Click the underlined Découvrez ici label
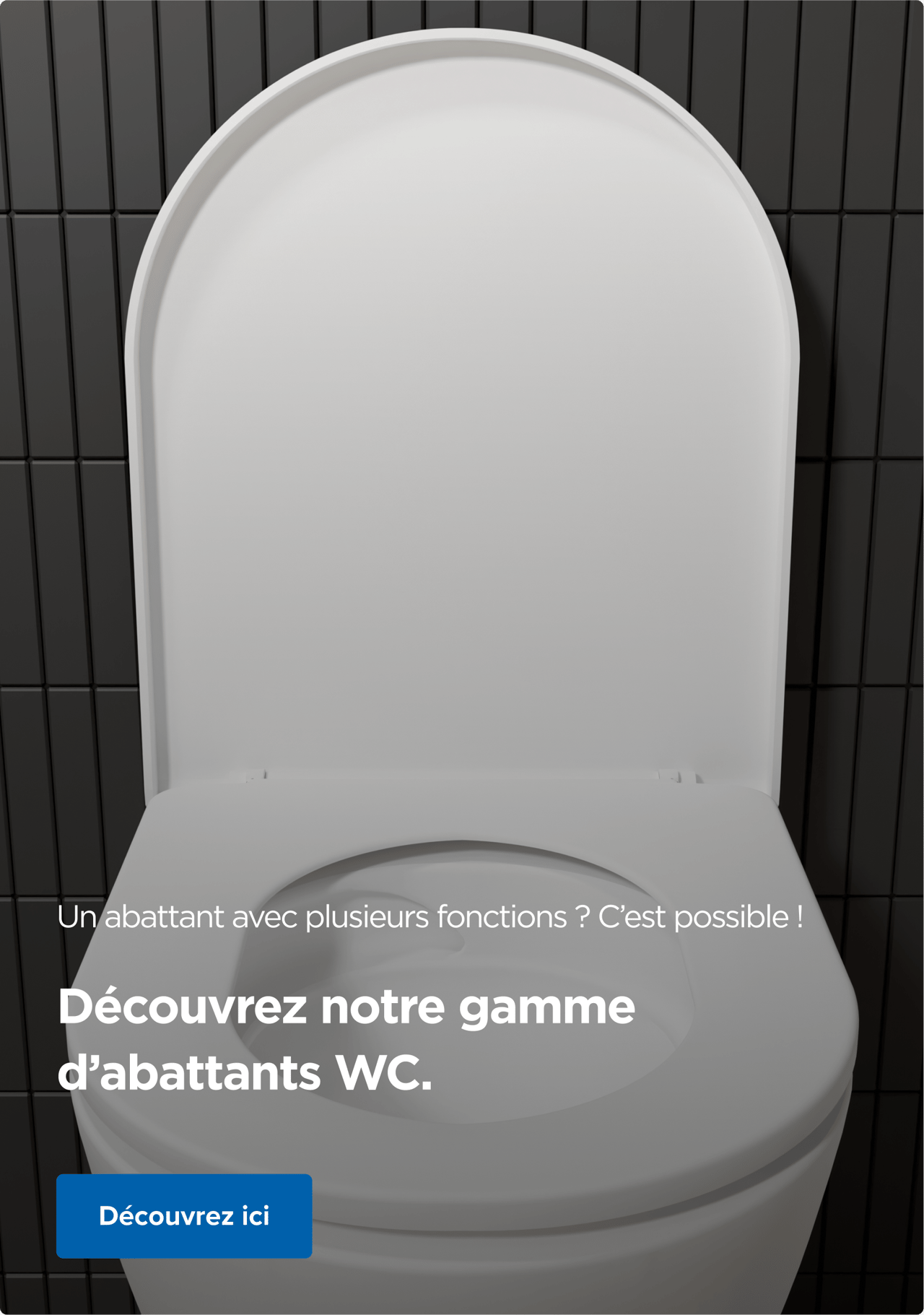 [184, 1215]
